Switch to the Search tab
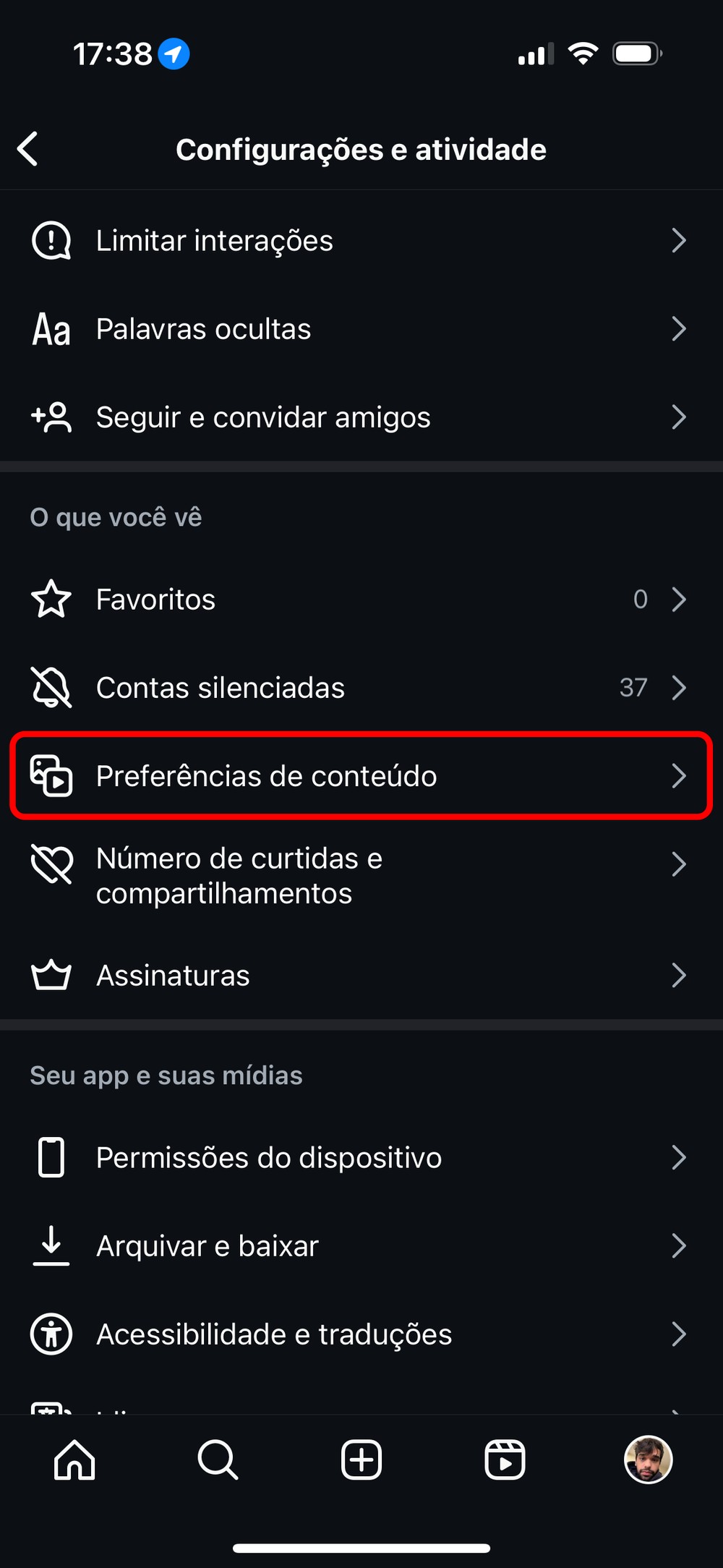 218,1460
